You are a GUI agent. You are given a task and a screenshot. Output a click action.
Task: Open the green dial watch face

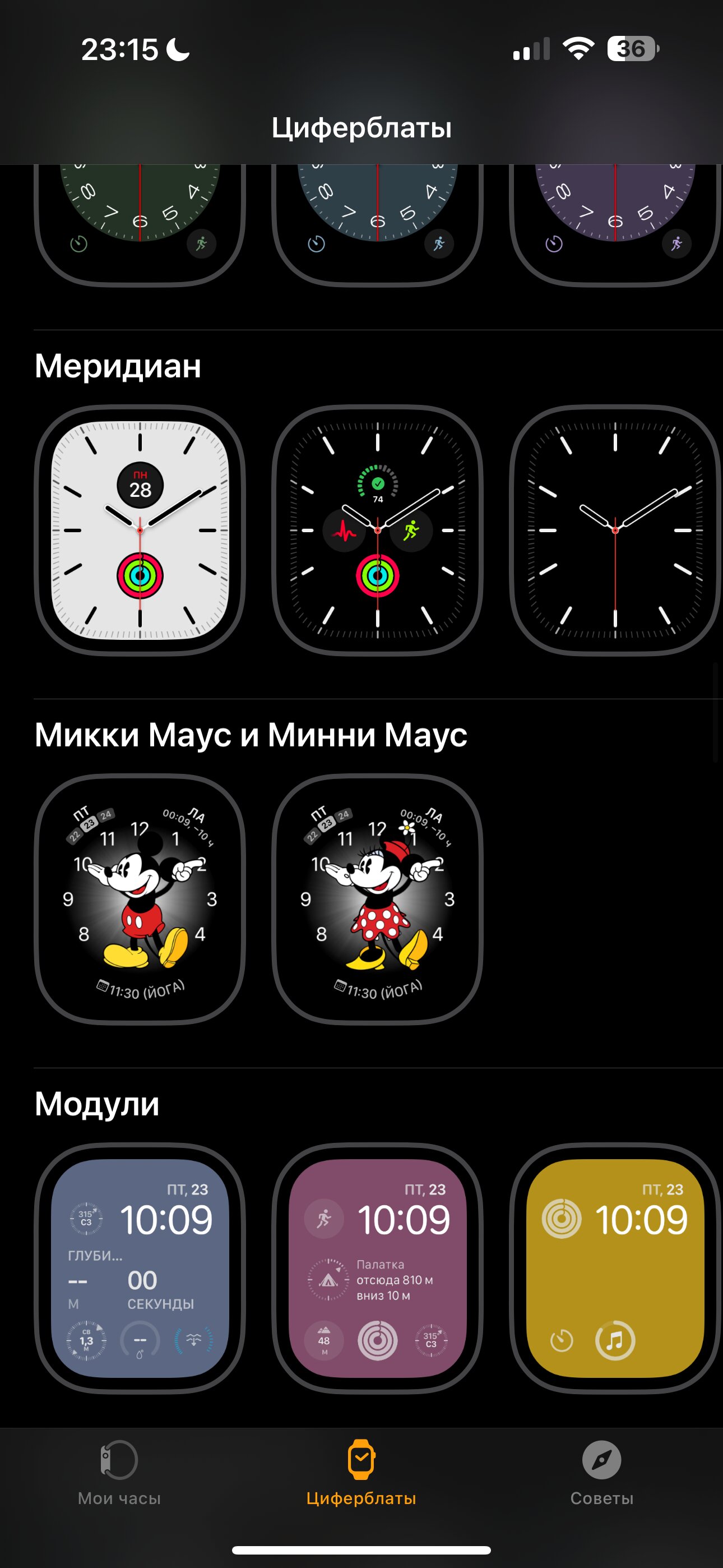[x=140, y=225]
